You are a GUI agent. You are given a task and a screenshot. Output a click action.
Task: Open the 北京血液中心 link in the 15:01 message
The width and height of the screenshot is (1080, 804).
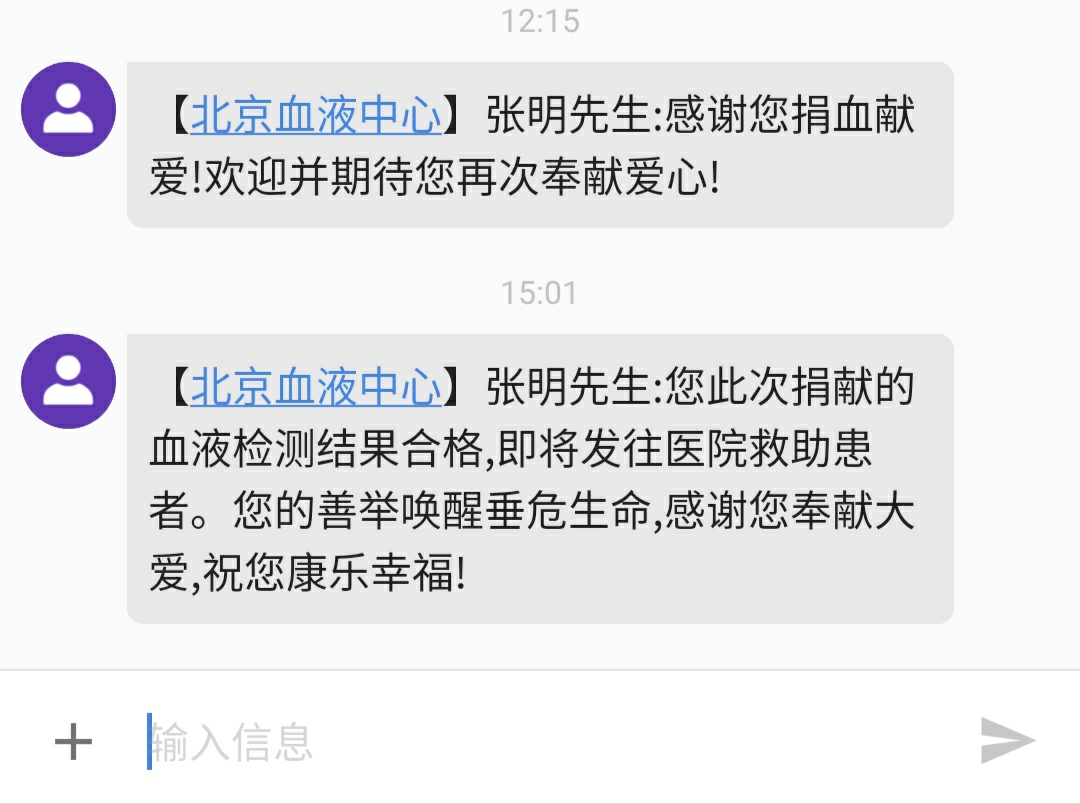316,388
